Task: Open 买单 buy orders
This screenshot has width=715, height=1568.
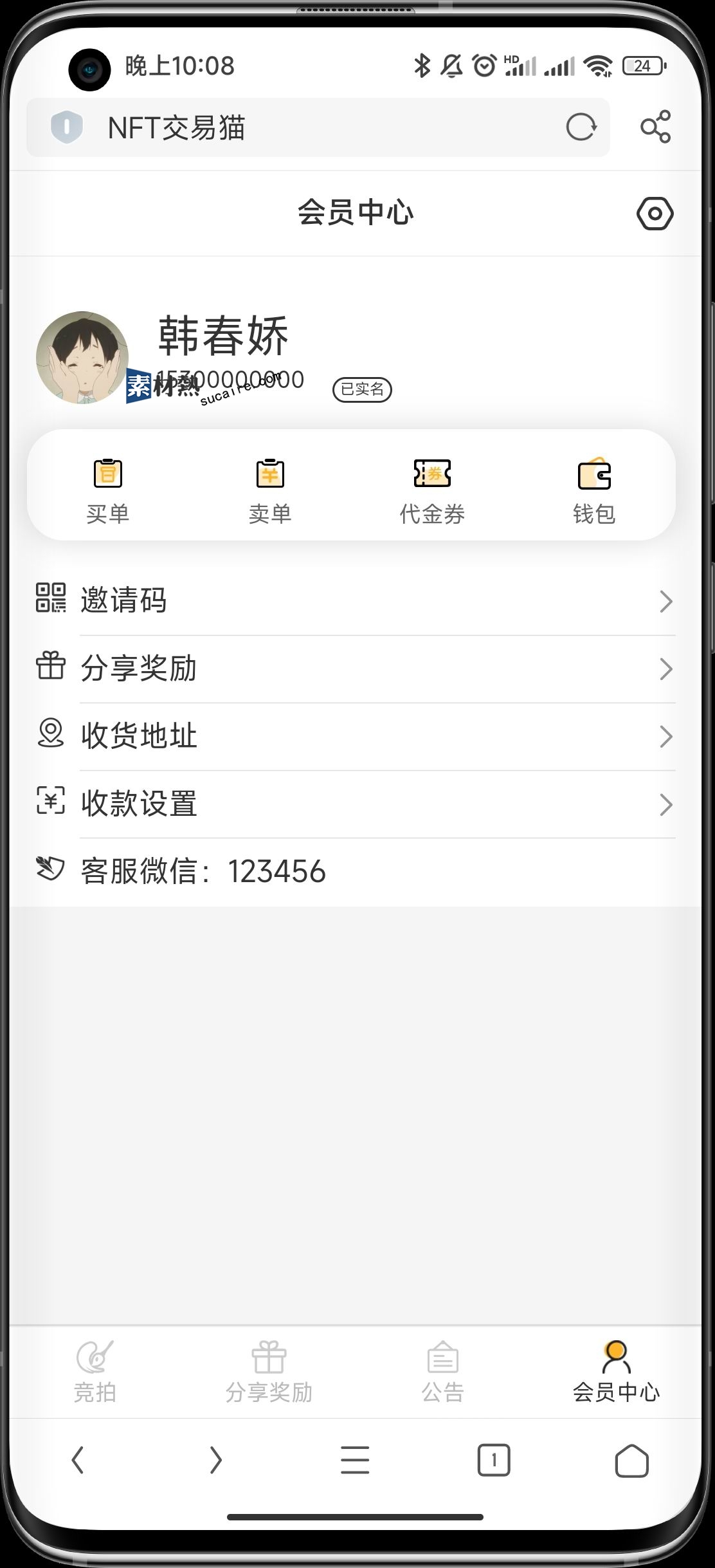Action: [x=108, y=490]
